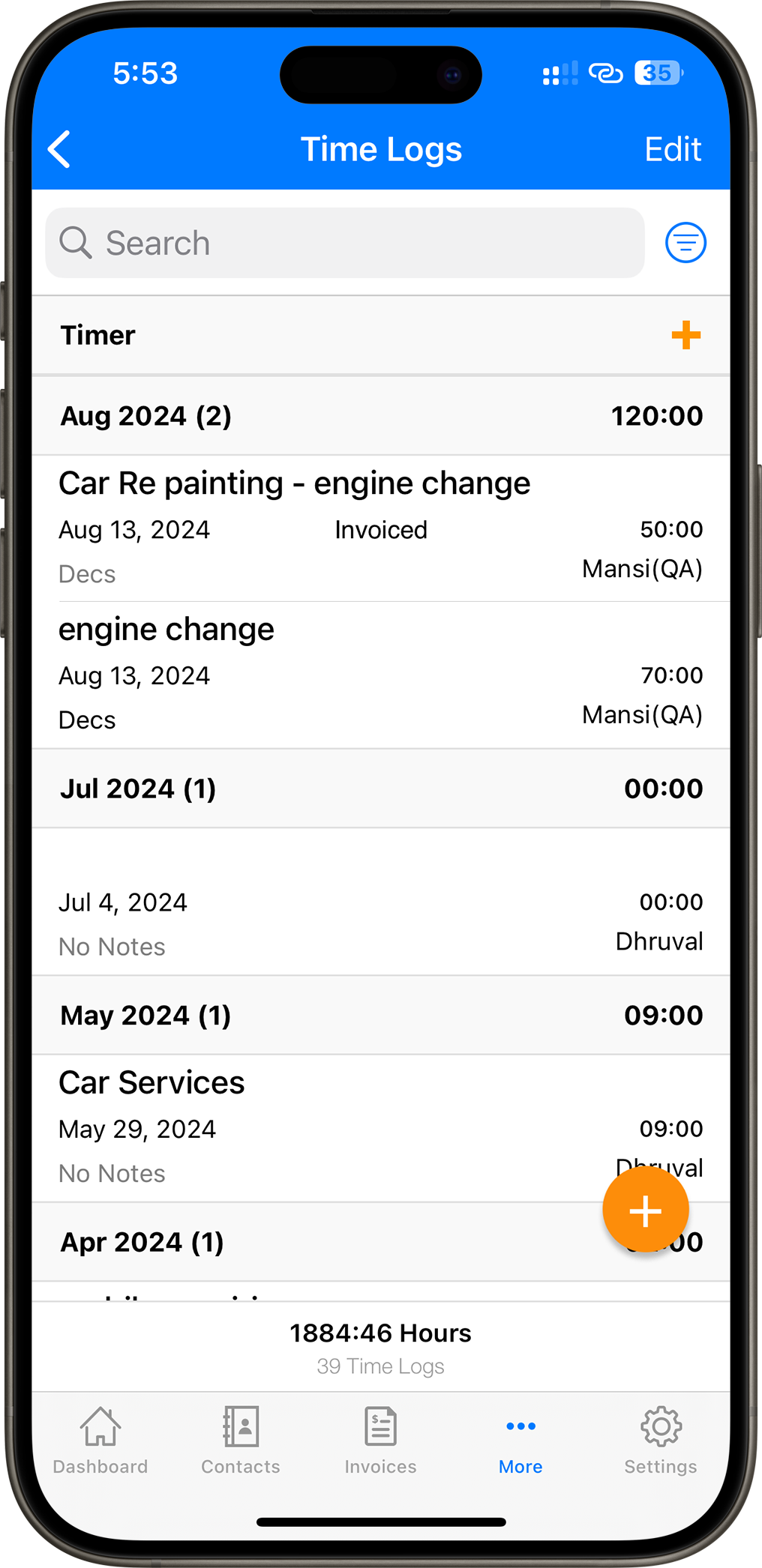Viewport: 762px width, 1568px height.
Task: Tap the 1884:46 Hours summary bar
Action: pos(380,1345)
